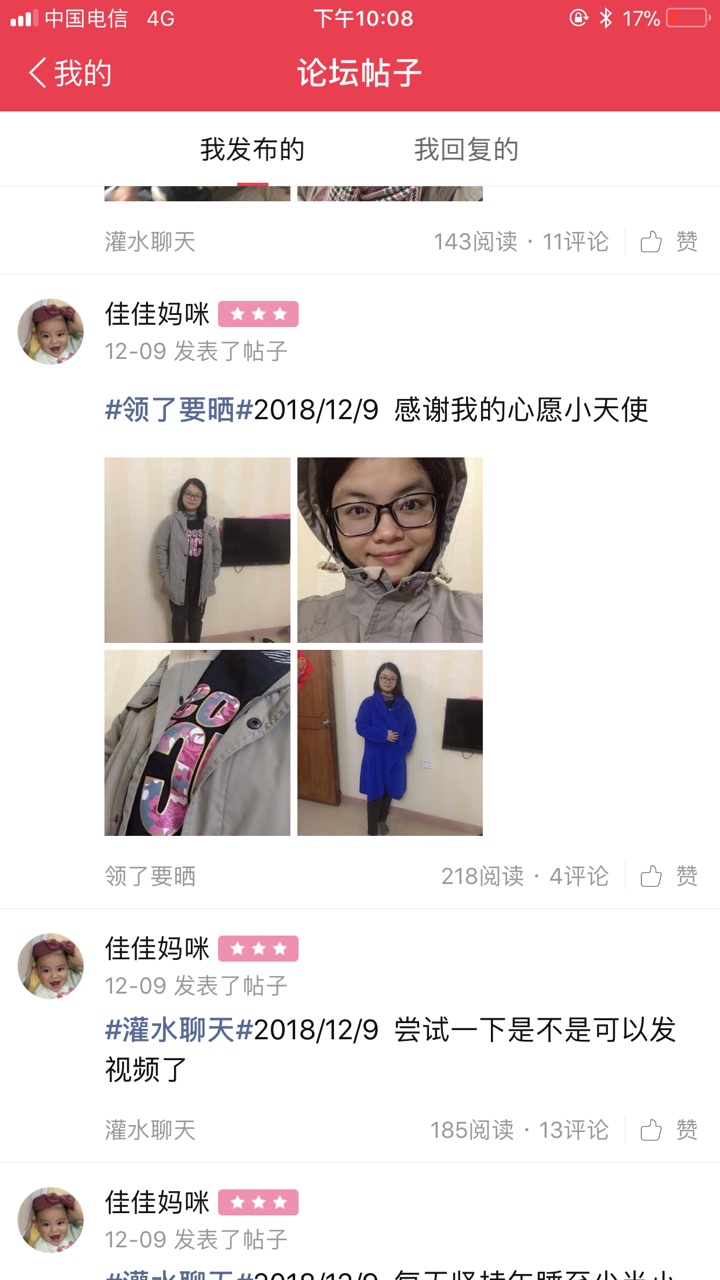Open 佳佳妈咪 avatar on 心愿小天使 post
The image size is (720, 1280).
(50, 331)
